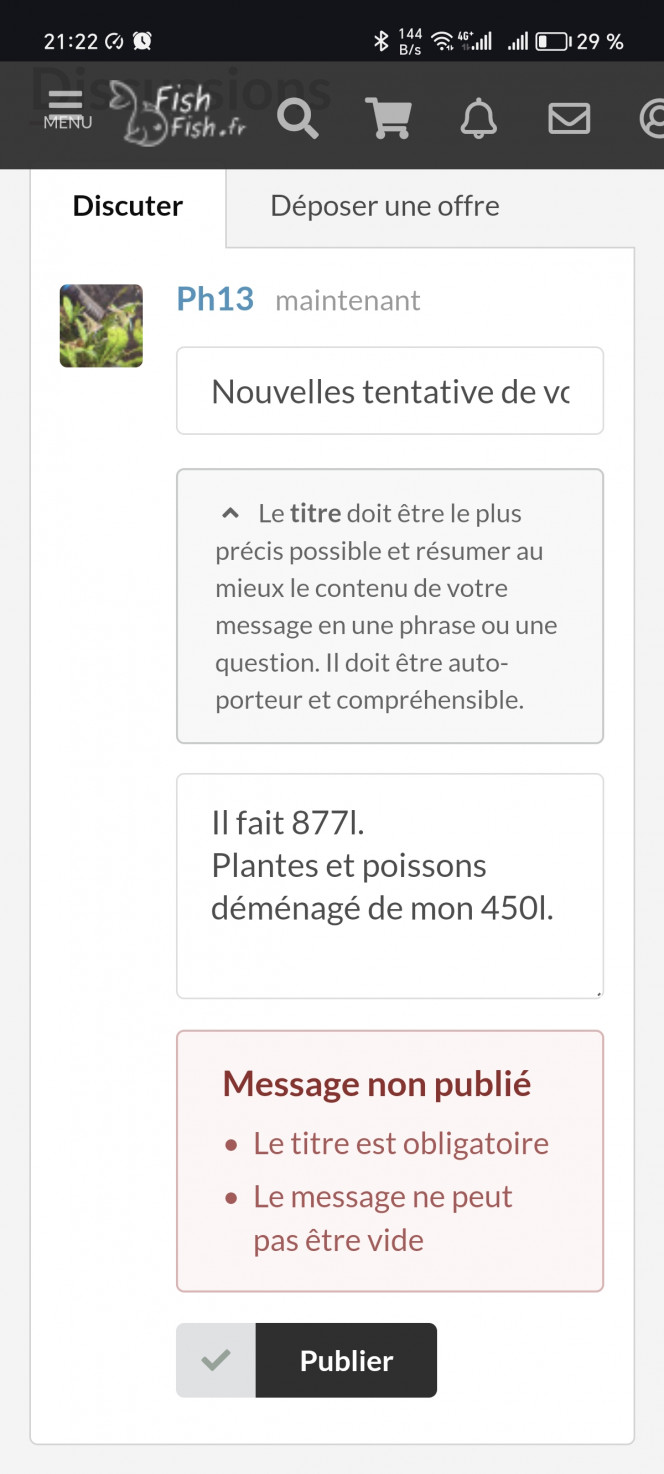Tap the checkmark button beside Publier

pos(216,1360)
